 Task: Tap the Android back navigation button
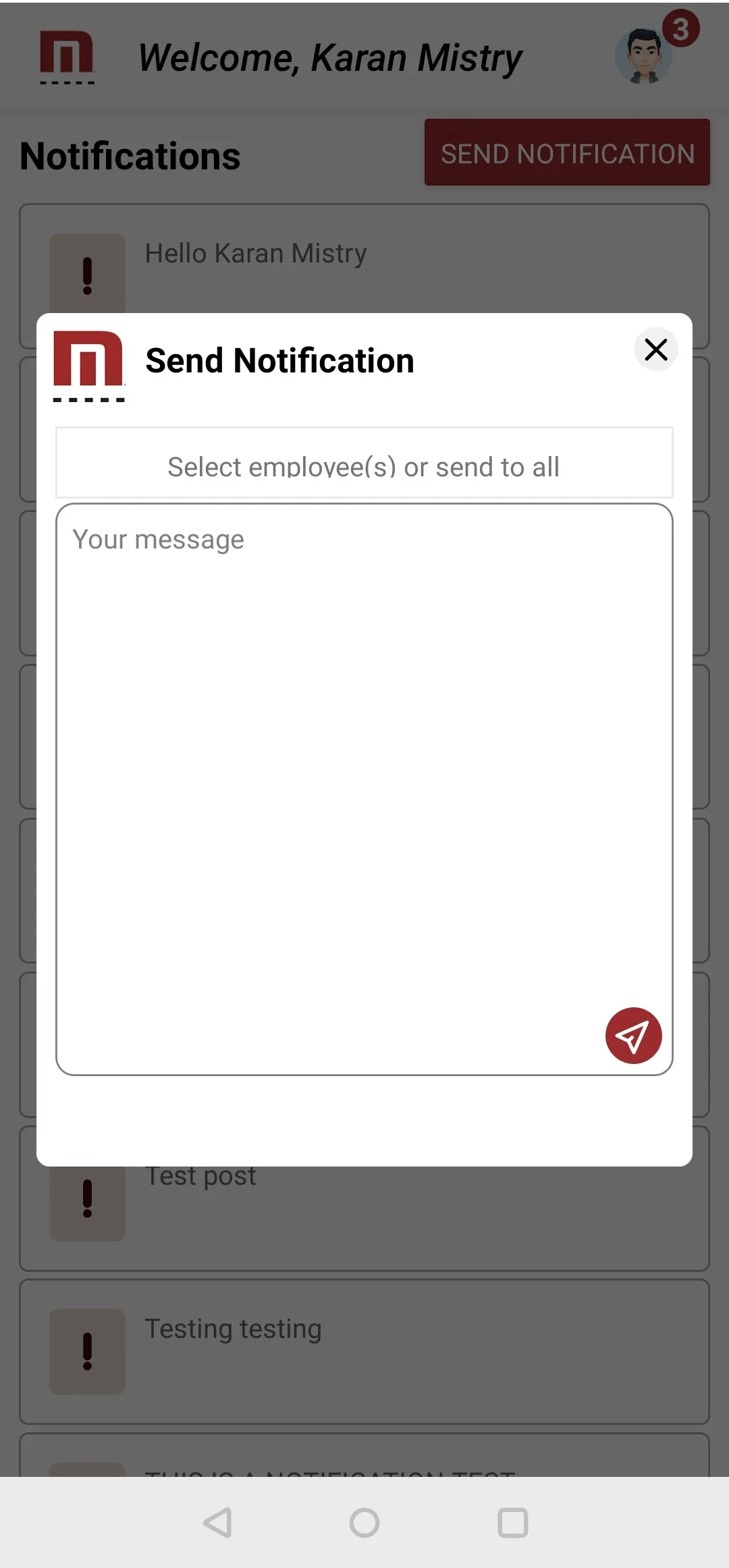coord(218,1523)
